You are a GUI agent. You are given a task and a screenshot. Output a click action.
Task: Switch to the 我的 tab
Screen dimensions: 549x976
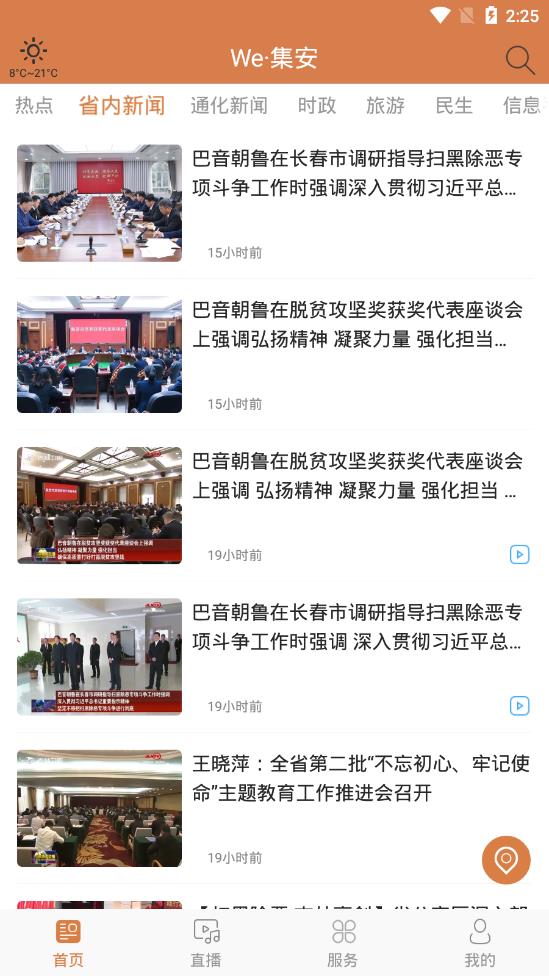480,943
